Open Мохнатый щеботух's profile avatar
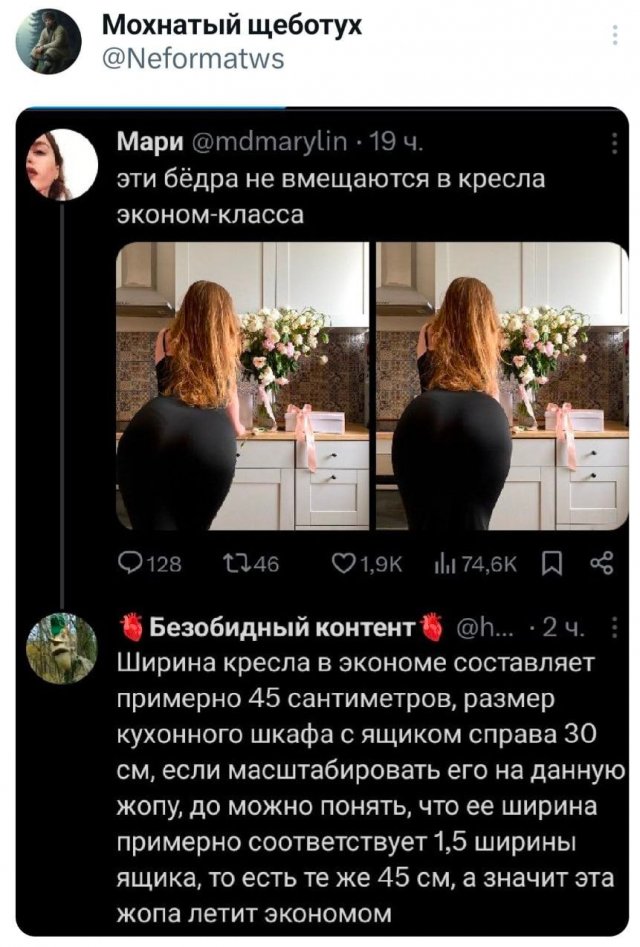The image size is (640, 947). click(48, 41)
